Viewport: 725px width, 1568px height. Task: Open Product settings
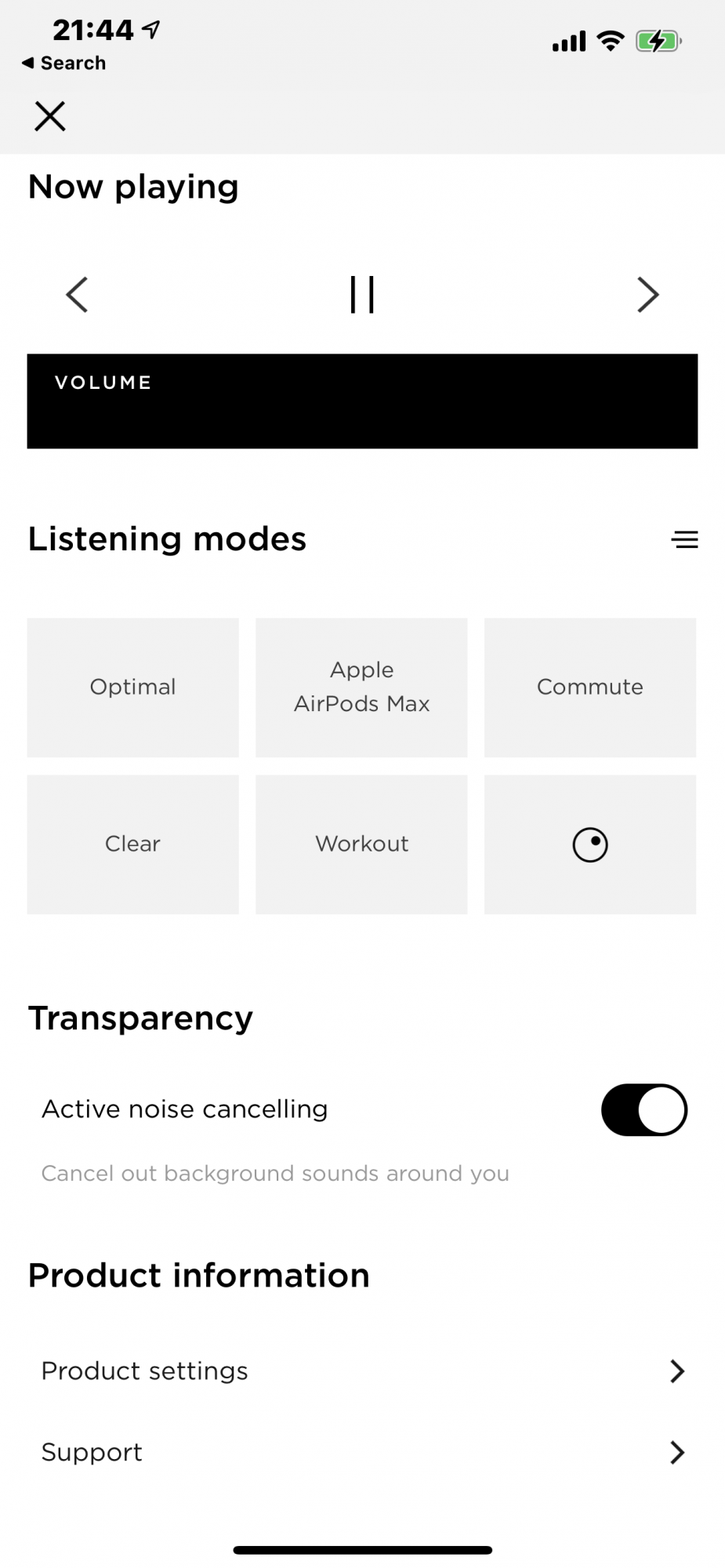click(362, 1371)
